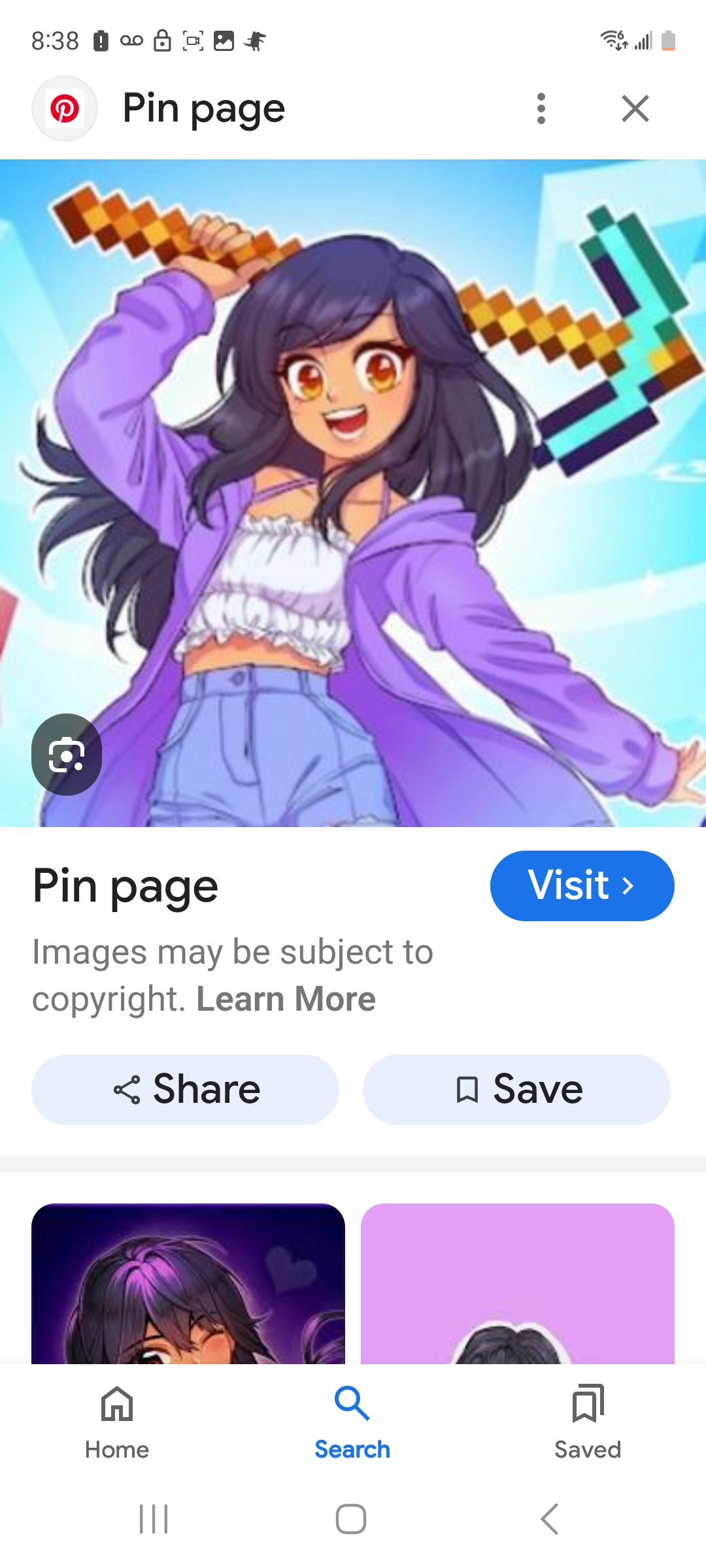
Task: Open the dark purple-haired character related image
Action: tap(188, 1283)
